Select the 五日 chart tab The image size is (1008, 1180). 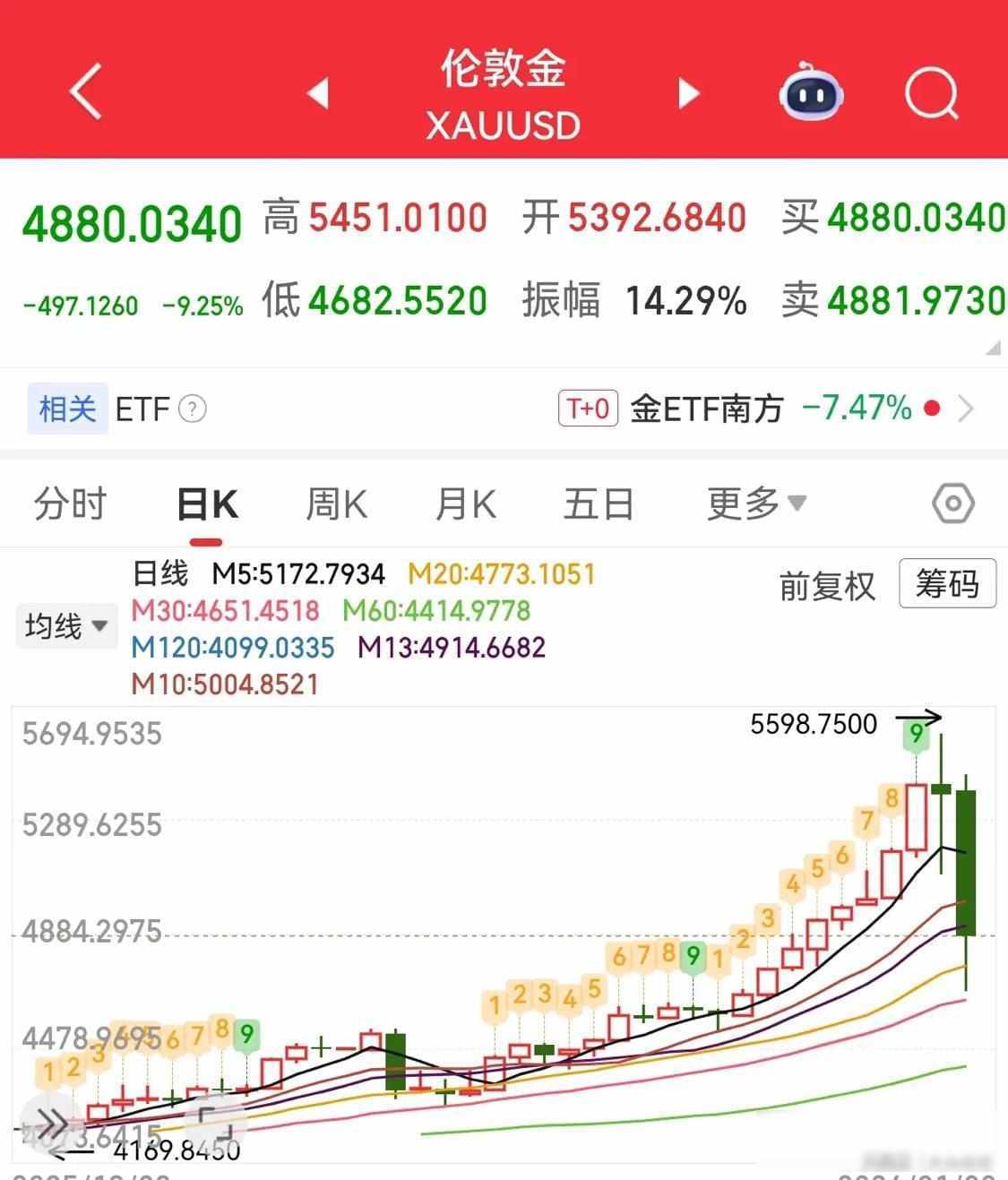(598, 504)
